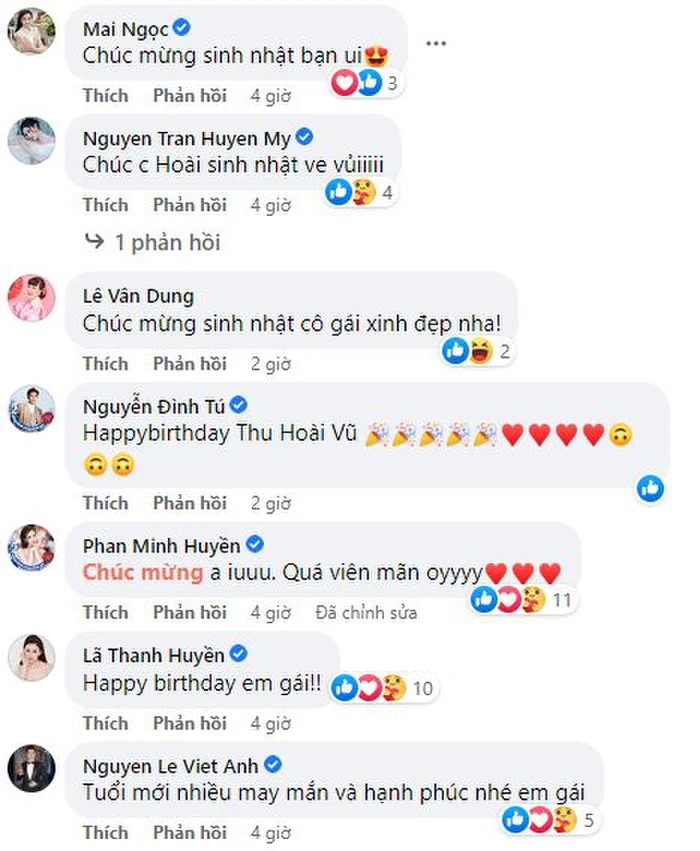Open Lê Vân Dung's profile name
700x851 pixels.
[x=138, y=296]
